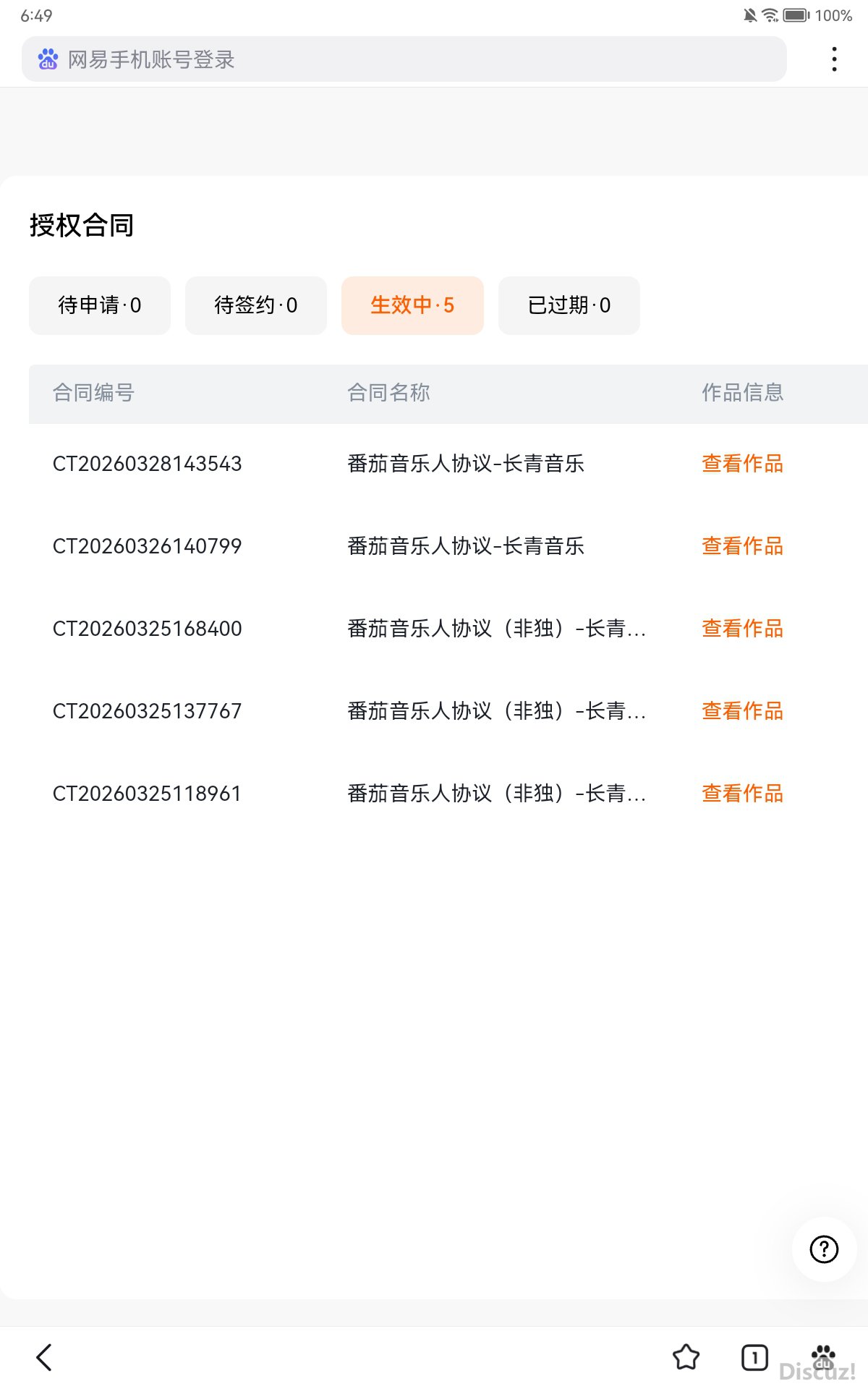The height and width of the screenshot is (1389, 868).
Task: Open 查看作品 for contract CT20260326140799
Action: 741,546
